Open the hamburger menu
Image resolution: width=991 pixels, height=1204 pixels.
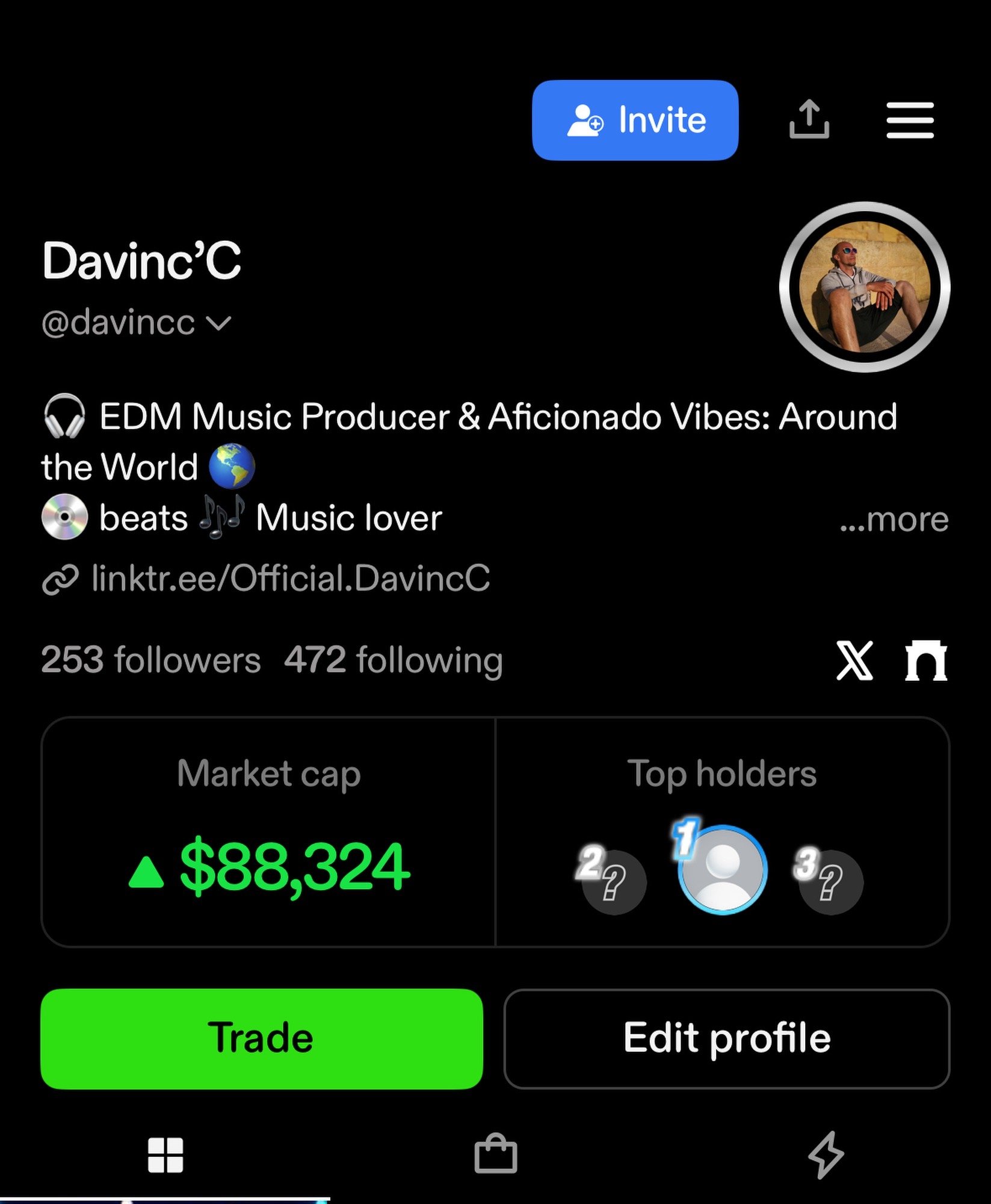(909, 120)
